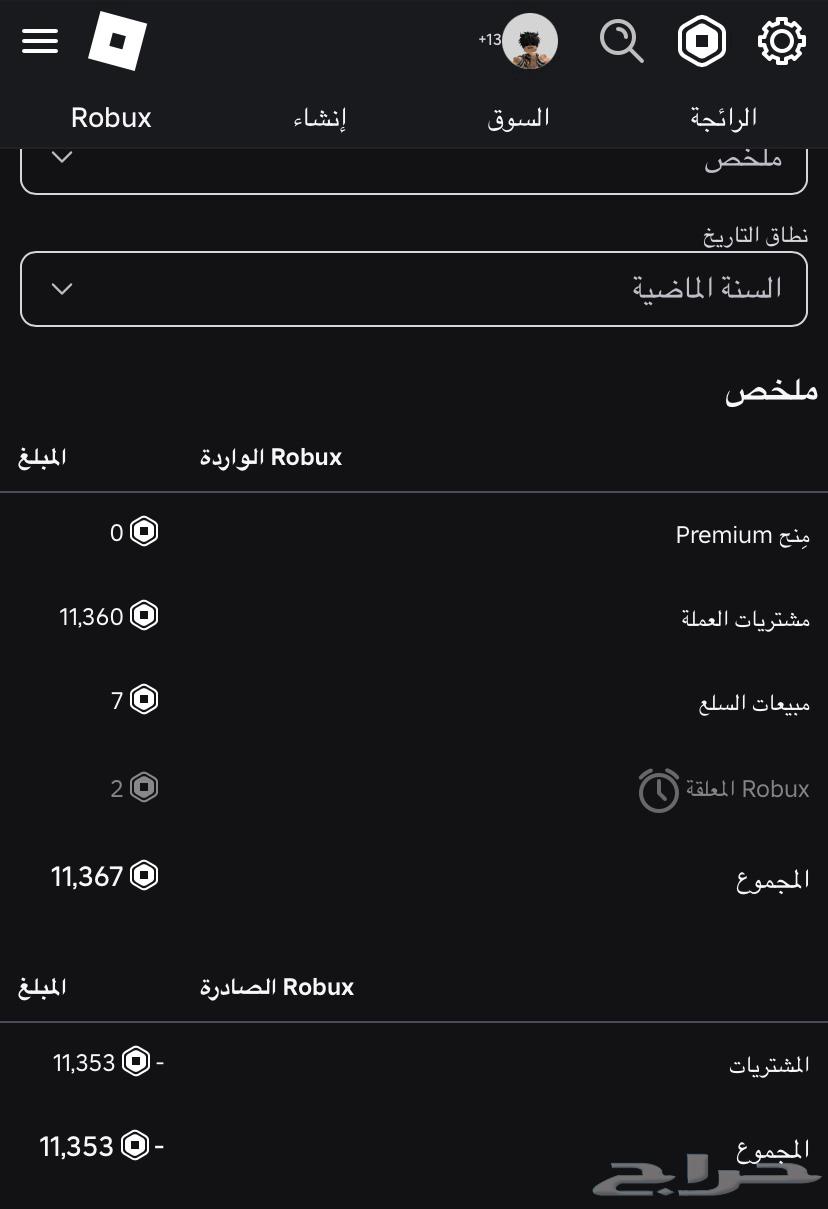
Task: Click the Robux icon next to مشتريات العملة amount
Action: pyautogui.click(x=143, y=616)
